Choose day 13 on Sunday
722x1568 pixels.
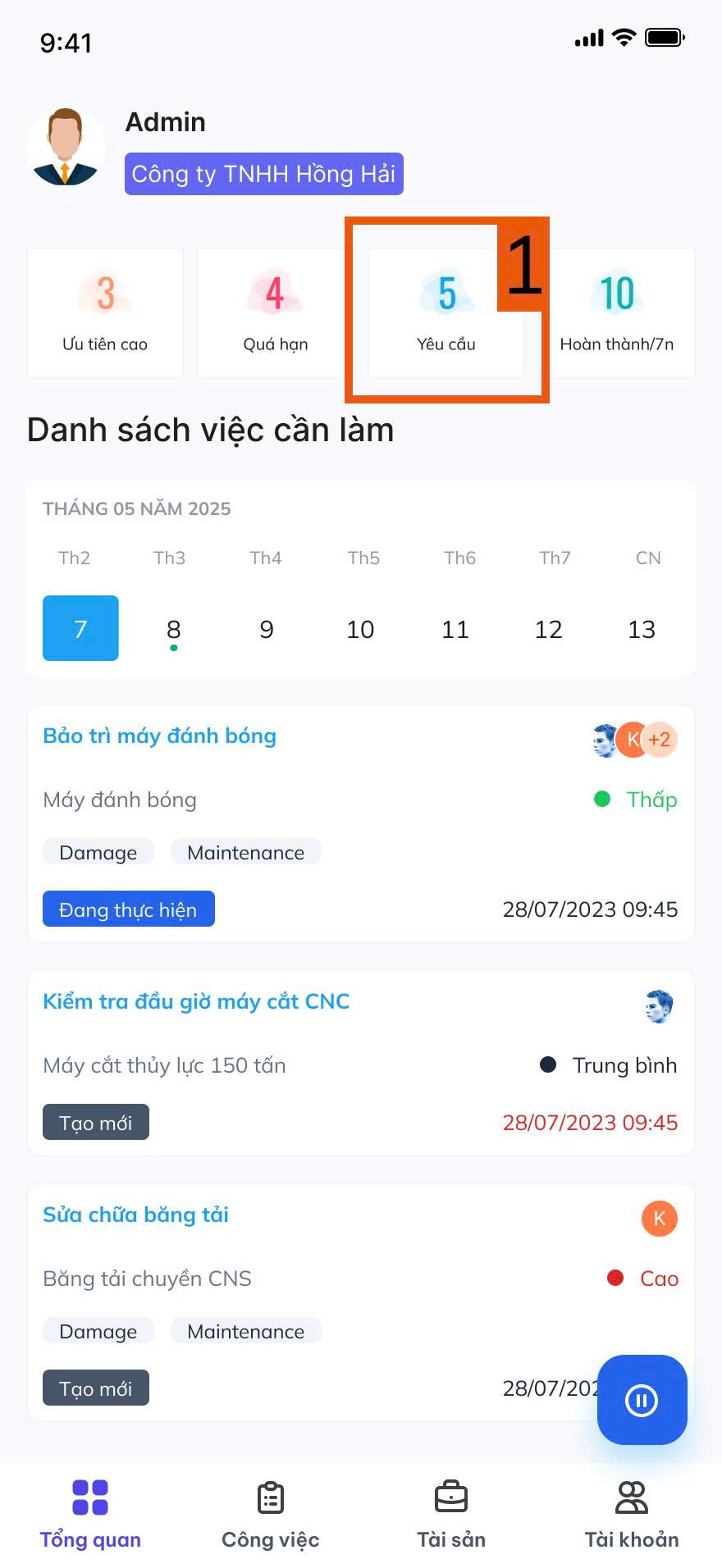642,629
